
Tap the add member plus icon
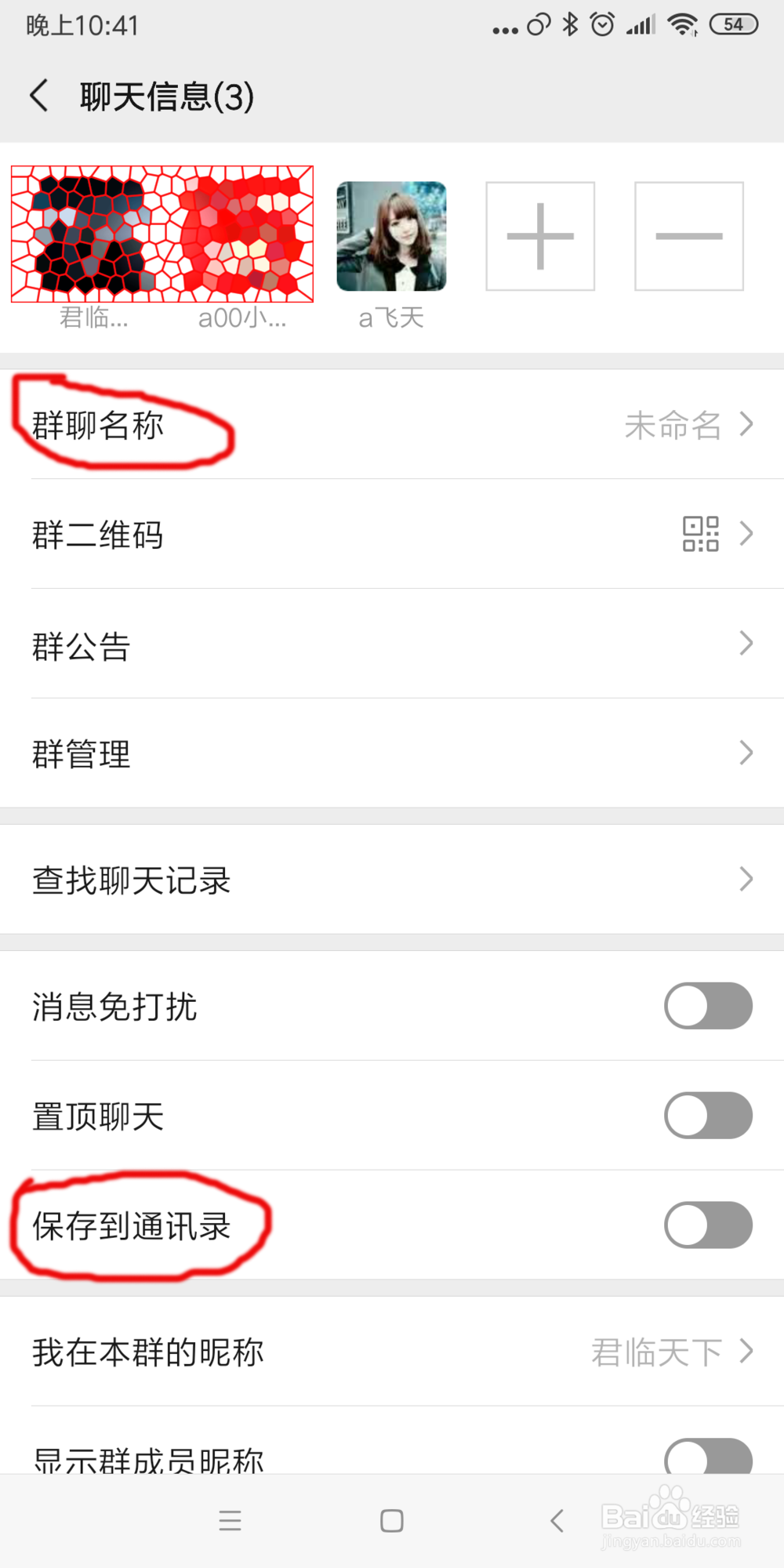(x=539, y=235)
